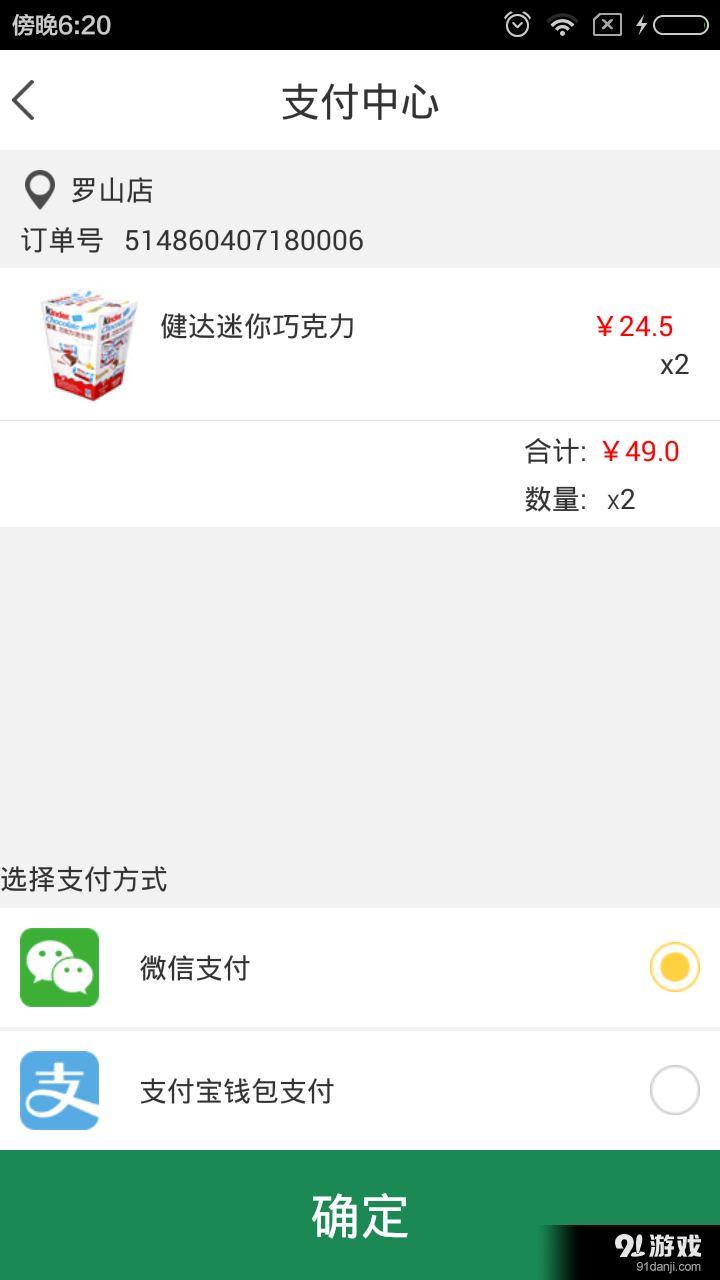Tap order number 514860407180006
Screen dimensions: 720x1280
245,240
